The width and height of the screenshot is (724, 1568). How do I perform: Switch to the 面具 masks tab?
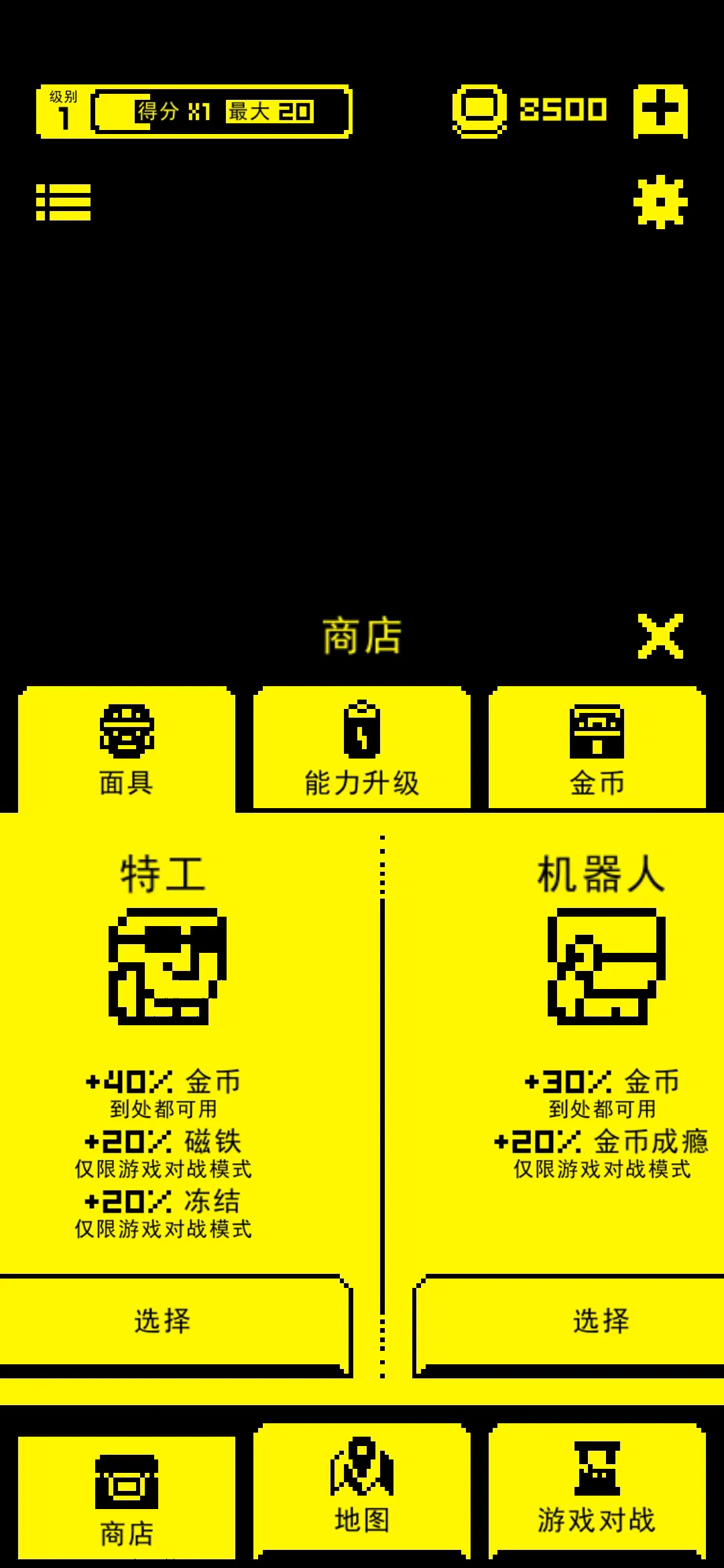127,749
